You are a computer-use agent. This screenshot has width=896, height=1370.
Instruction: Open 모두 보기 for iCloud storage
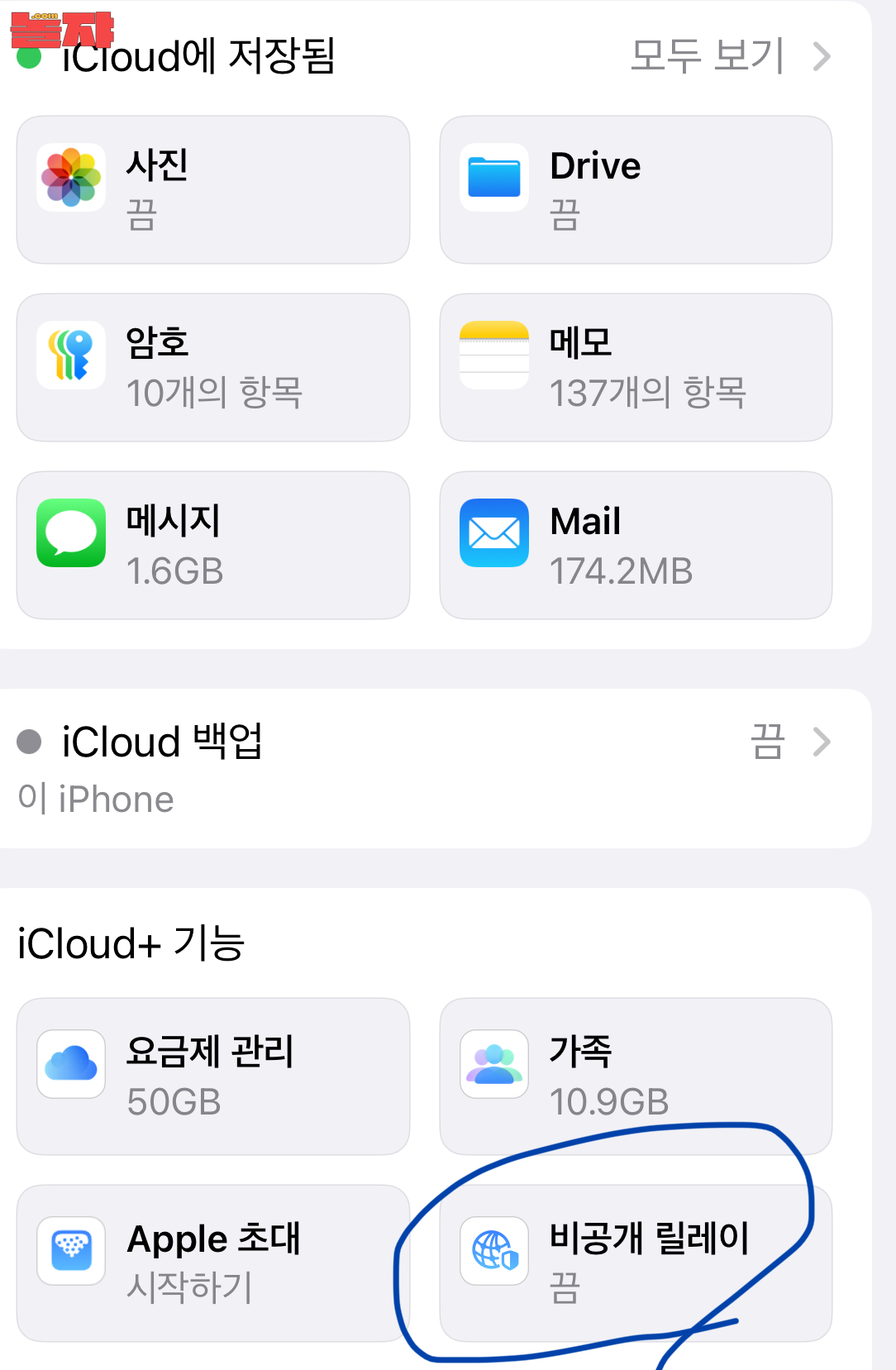pyautogui.click(x=729, y=56)
